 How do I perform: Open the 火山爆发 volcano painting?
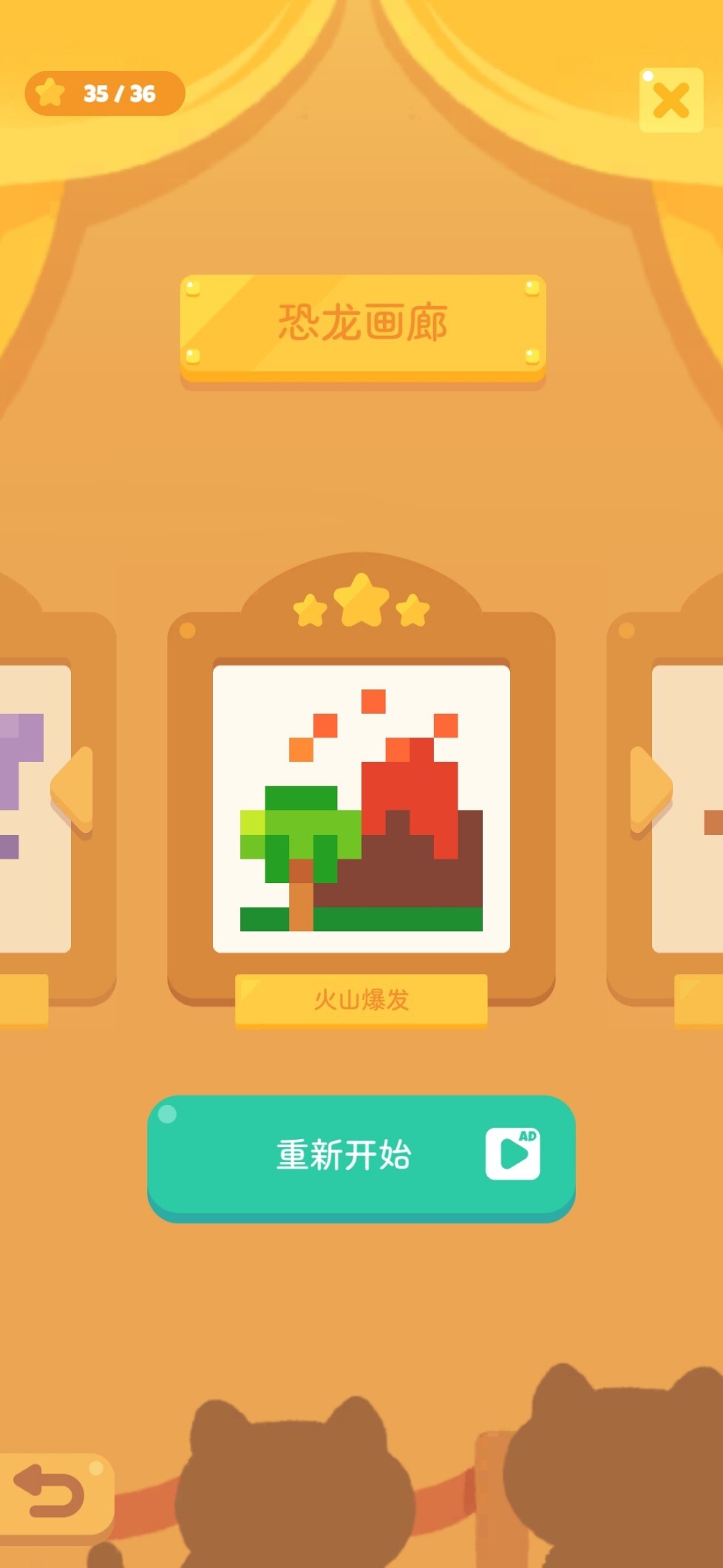click(x=361, y=808)
